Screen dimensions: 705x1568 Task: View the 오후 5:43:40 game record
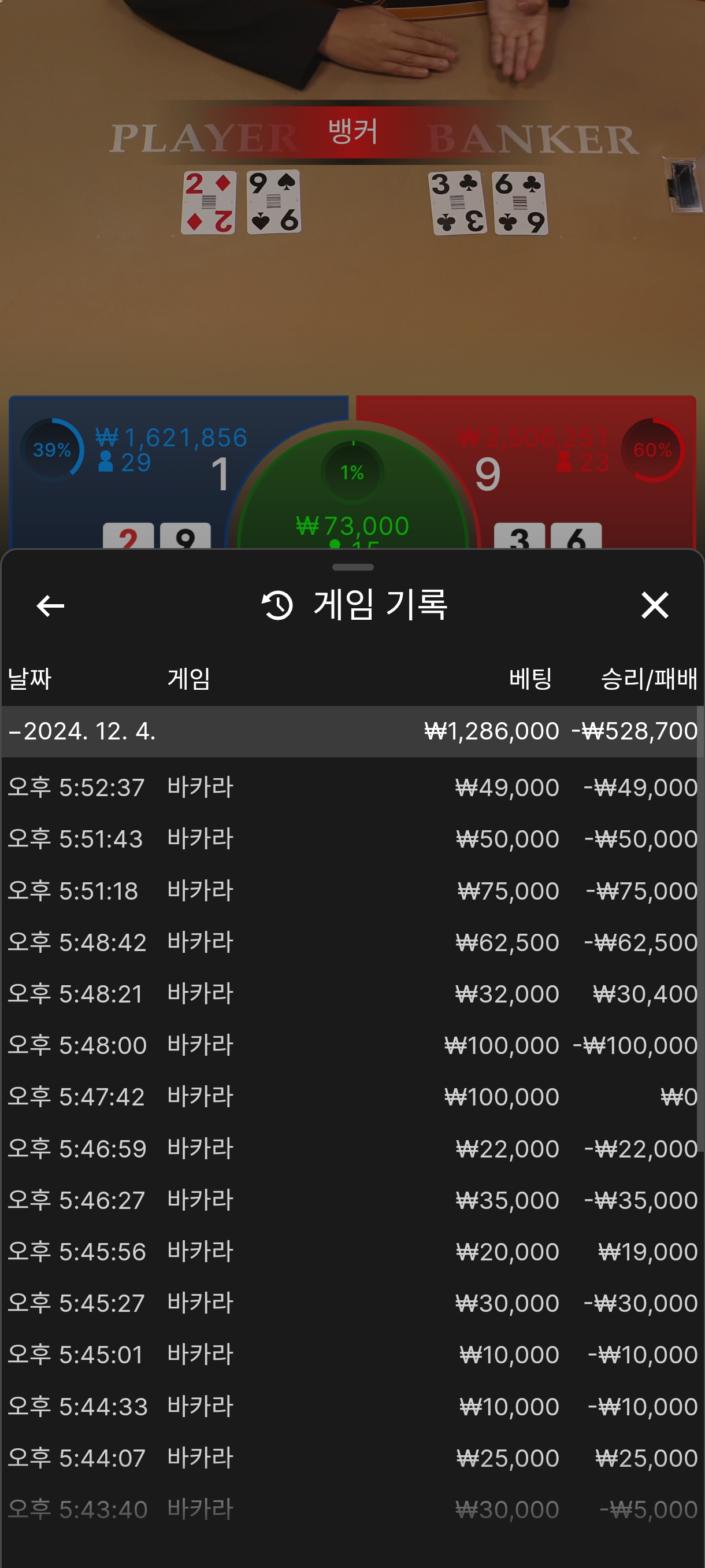point(352,1509)
